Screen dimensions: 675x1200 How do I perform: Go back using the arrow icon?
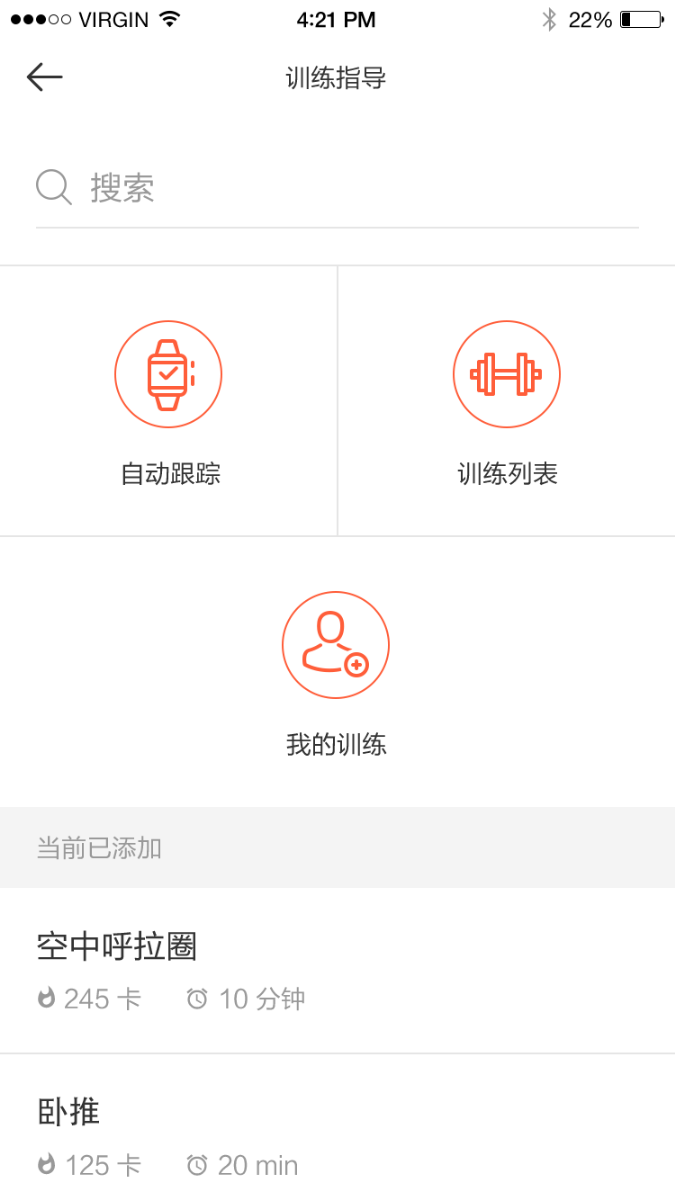(x=44, y=77)
